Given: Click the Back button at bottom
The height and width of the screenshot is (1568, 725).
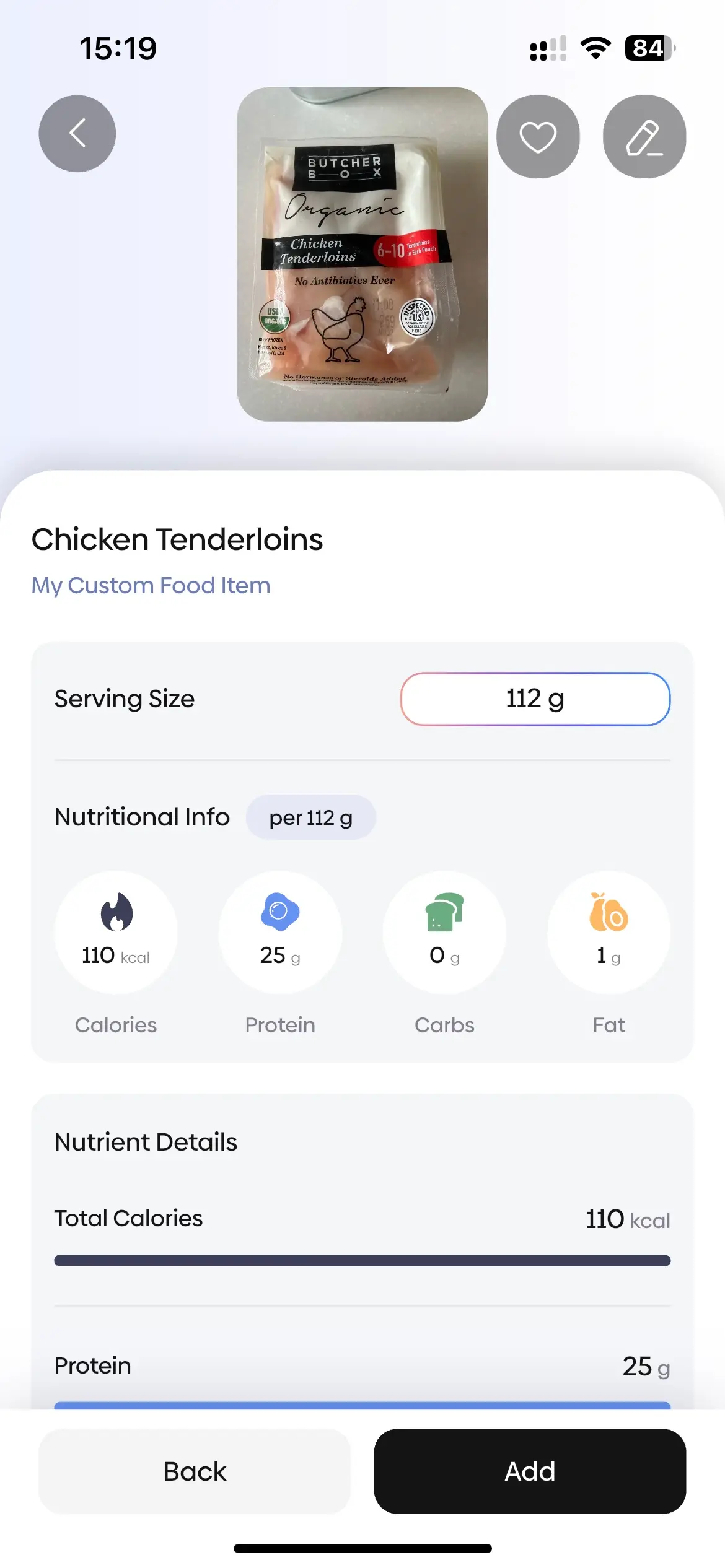Looking at the screenshot, I should (x=194, y=1471).
